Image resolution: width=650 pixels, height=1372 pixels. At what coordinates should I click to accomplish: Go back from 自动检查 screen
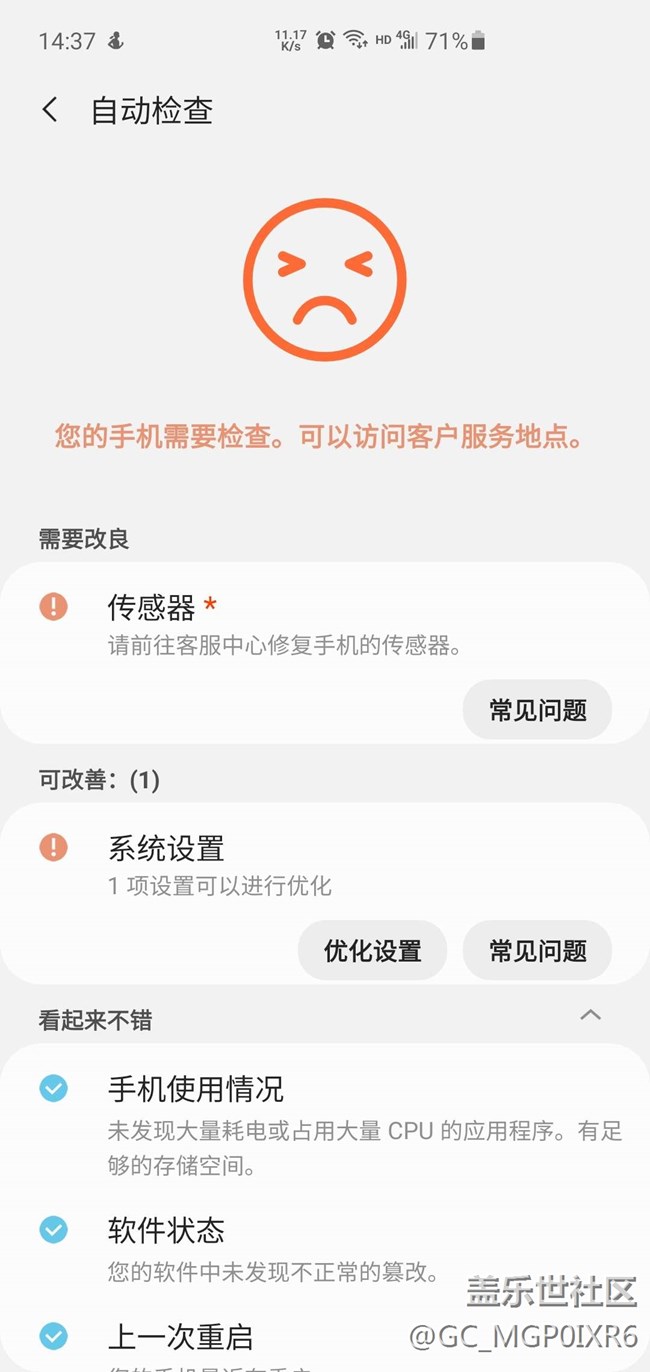point(50,110)
